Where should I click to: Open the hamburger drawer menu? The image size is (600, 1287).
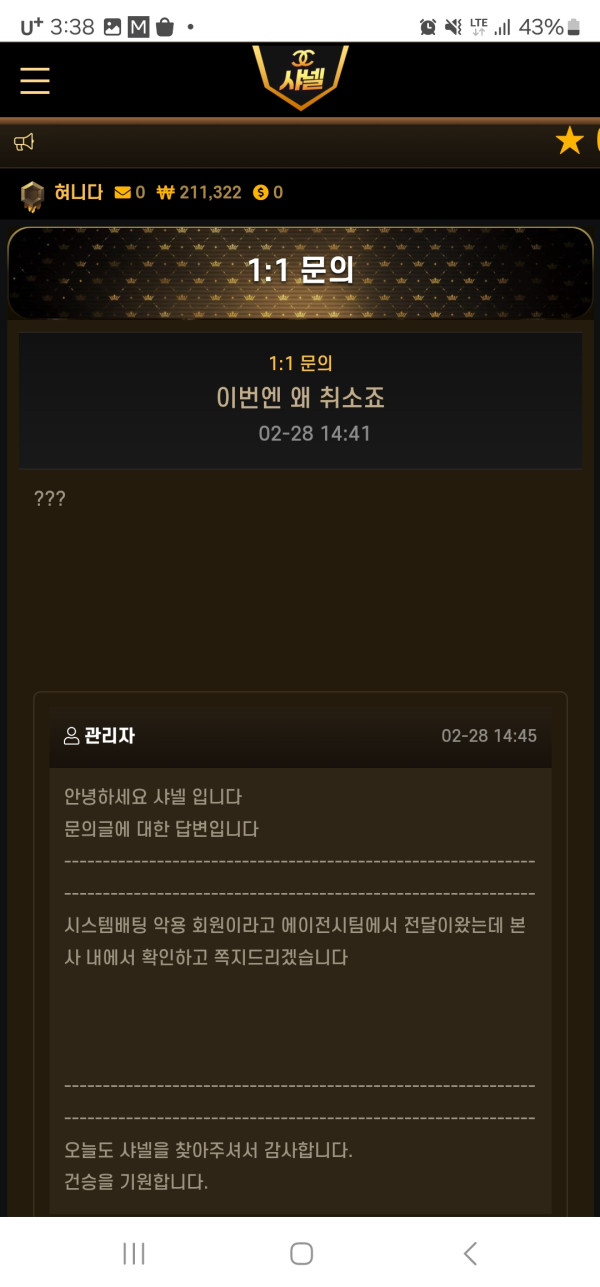point(35,79)
